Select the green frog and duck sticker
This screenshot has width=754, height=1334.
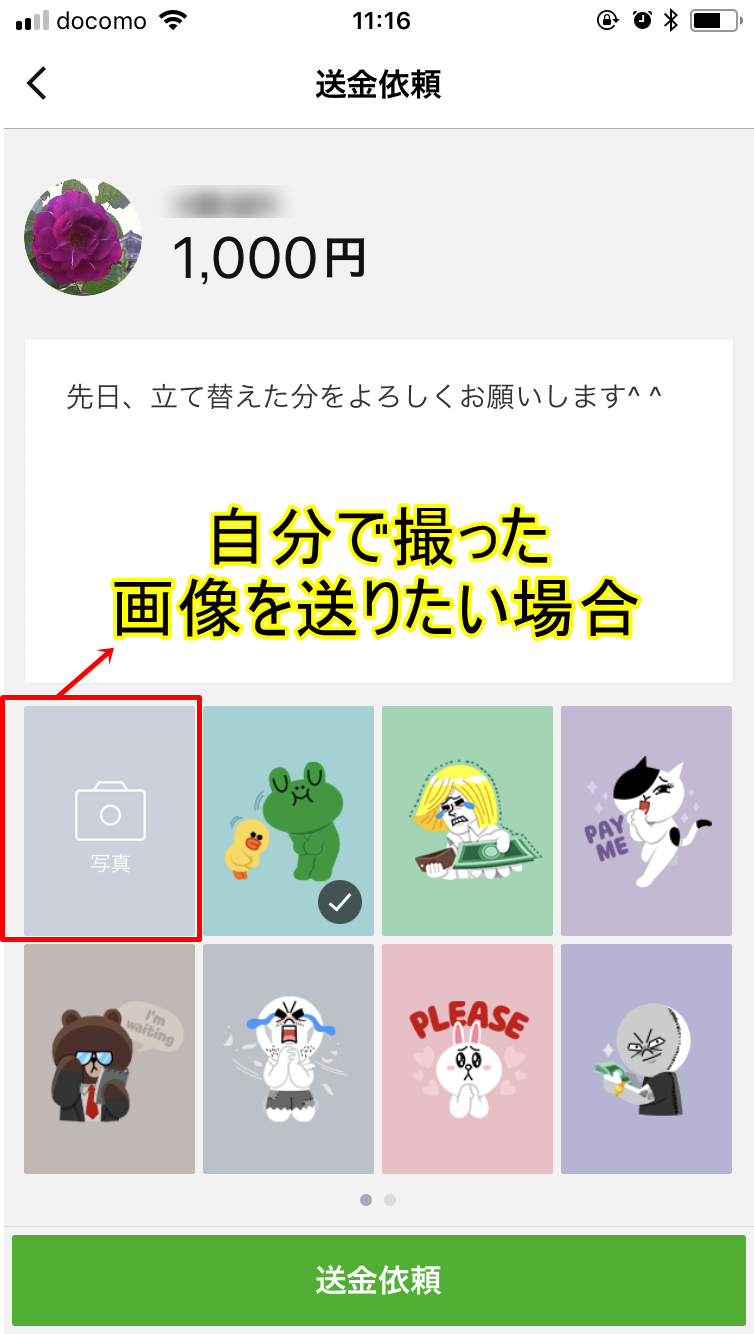[288, 820]
